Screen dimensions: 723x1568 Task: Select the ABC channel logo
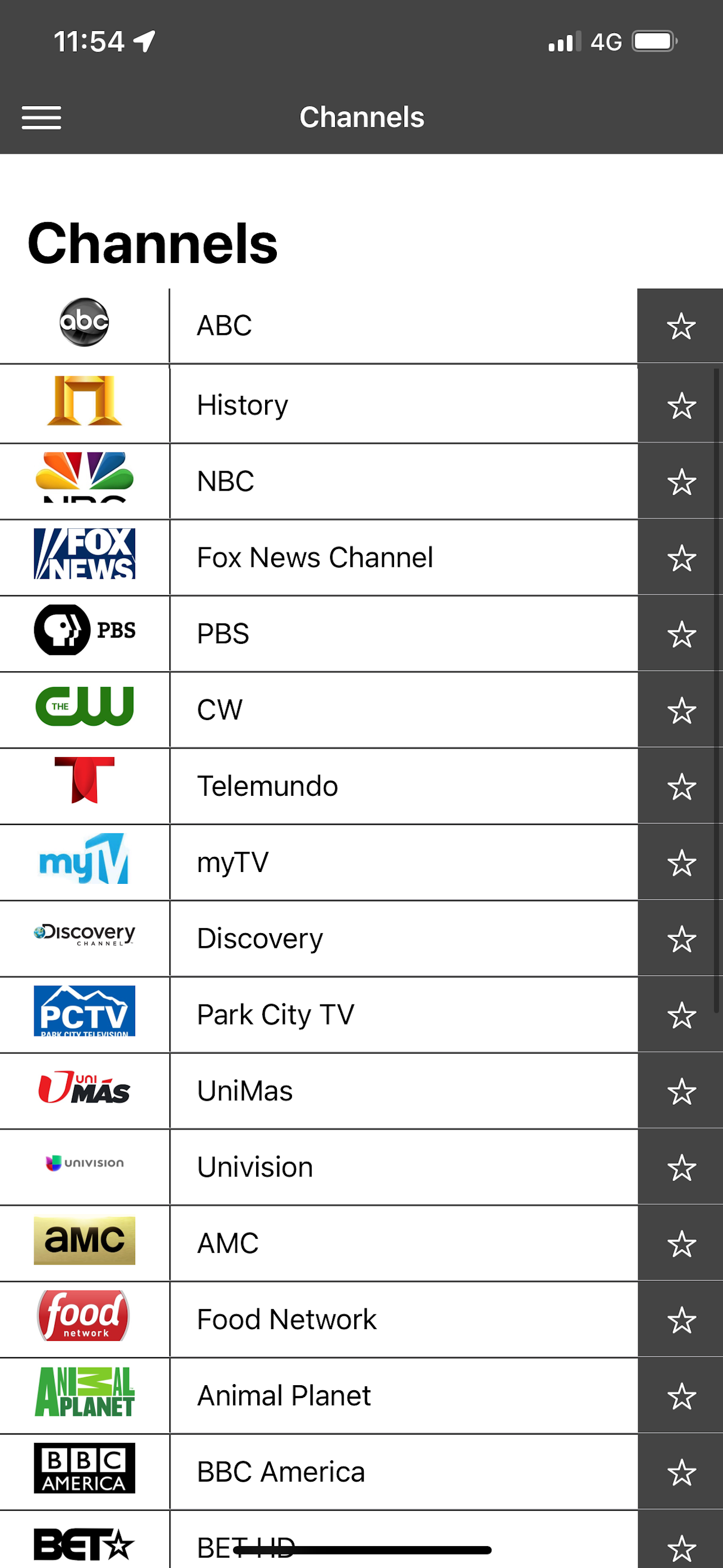coord(84,323)
